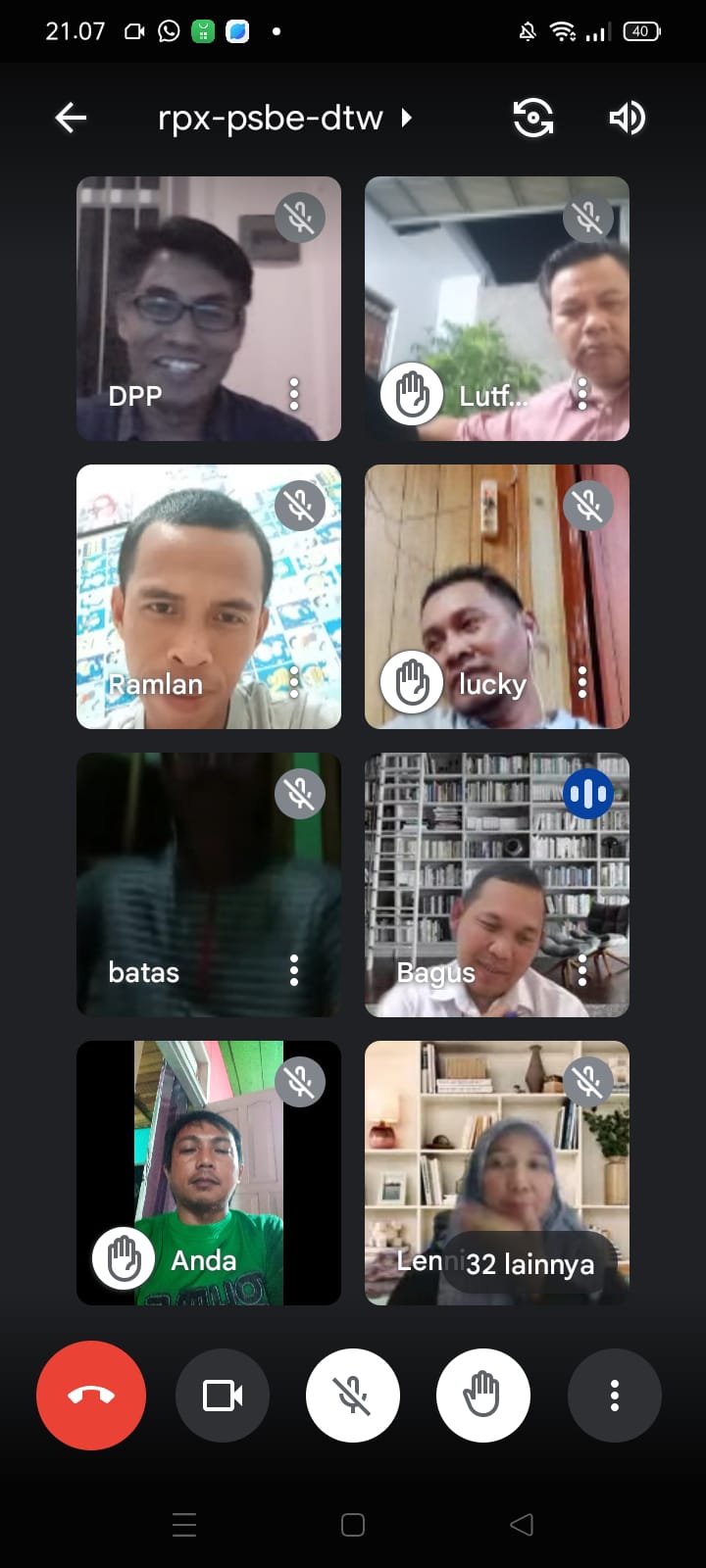Select the Anda video tile
706x1568 pixels.
pos(209,1172)
